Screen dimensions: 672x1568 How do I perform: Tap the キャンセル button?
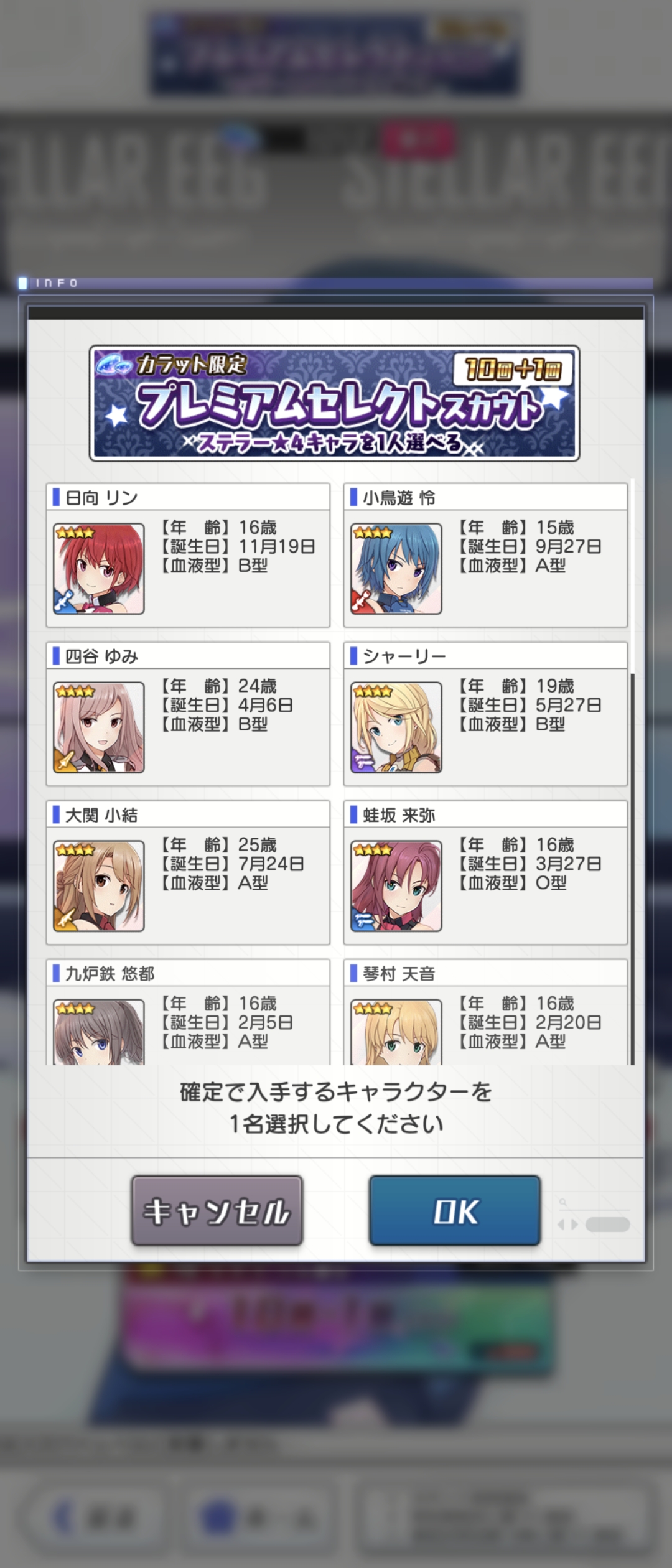pos(217,1211)
